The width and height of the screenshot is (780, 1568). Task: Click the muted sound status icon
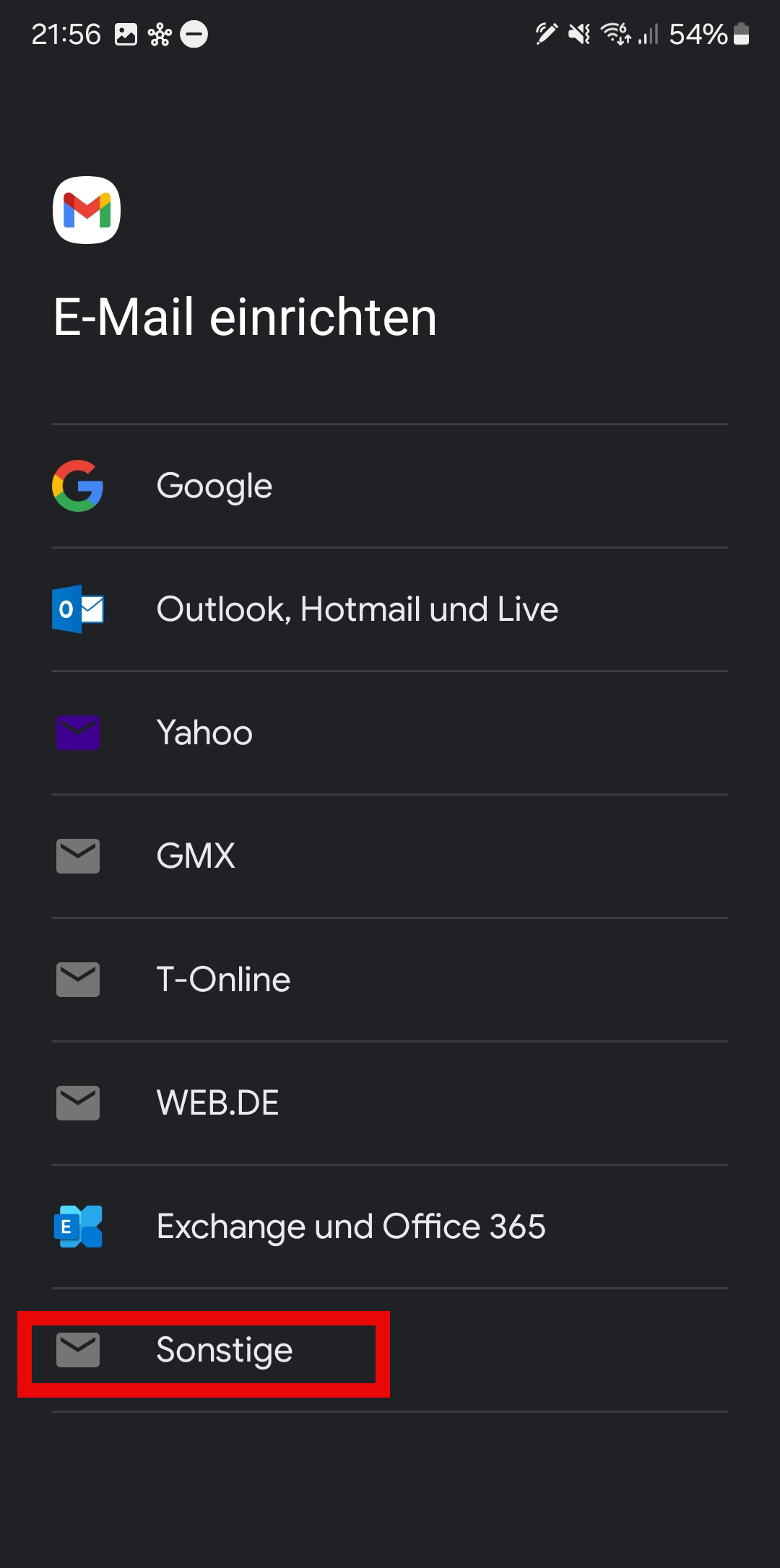click(x=578, y=35)
